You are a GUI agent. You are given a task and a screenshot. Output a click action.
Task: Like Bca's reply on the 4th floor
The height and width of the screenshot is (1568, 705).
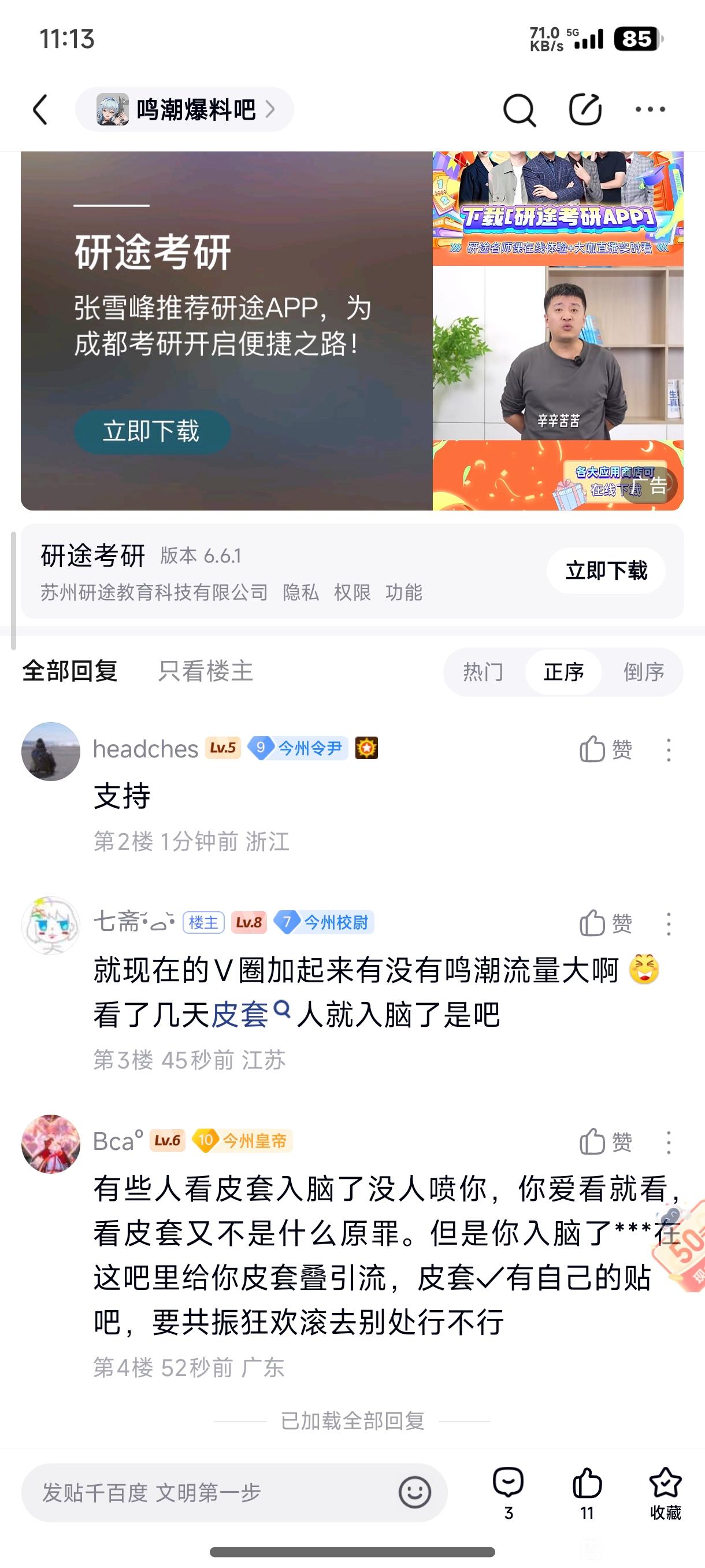coord(606,1142)
